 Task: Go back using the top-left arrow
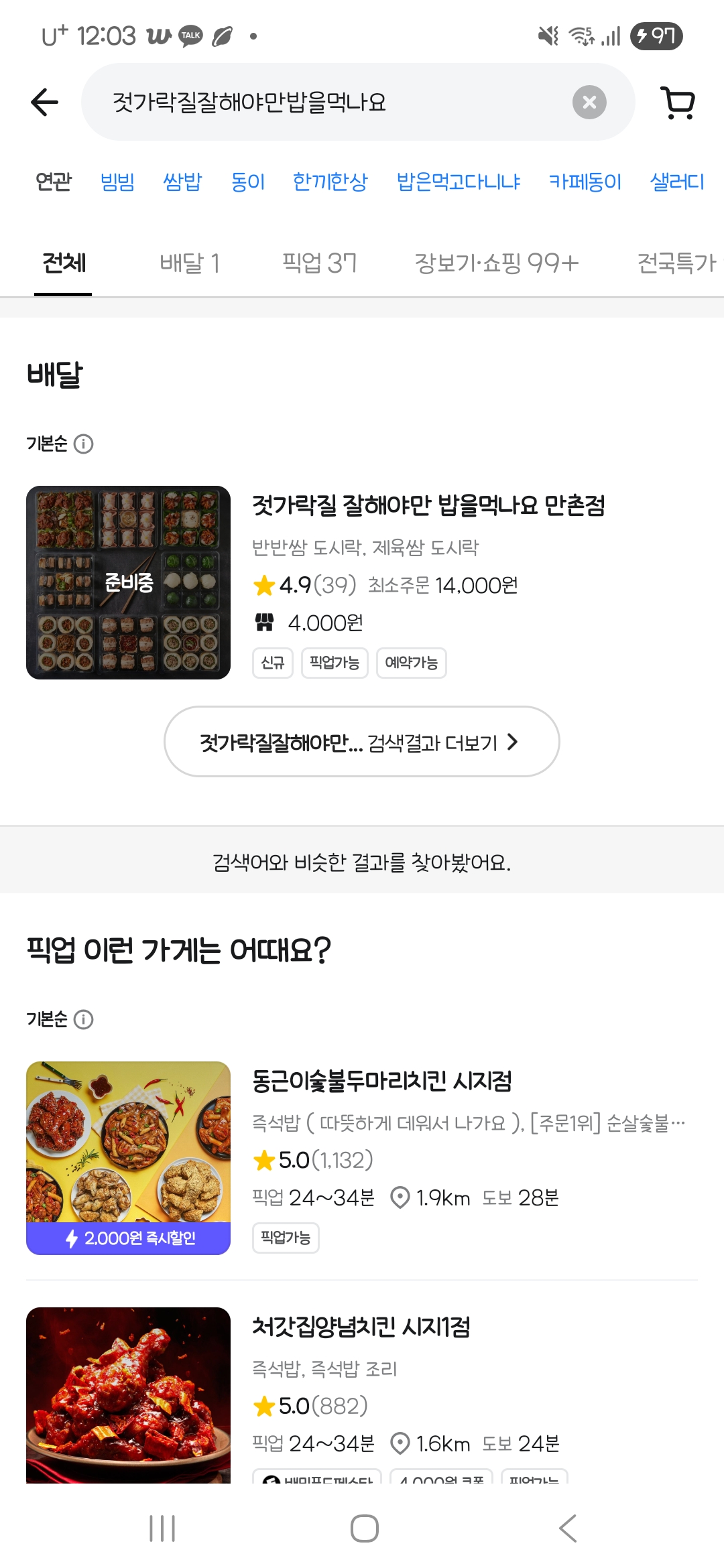[45, 103]
